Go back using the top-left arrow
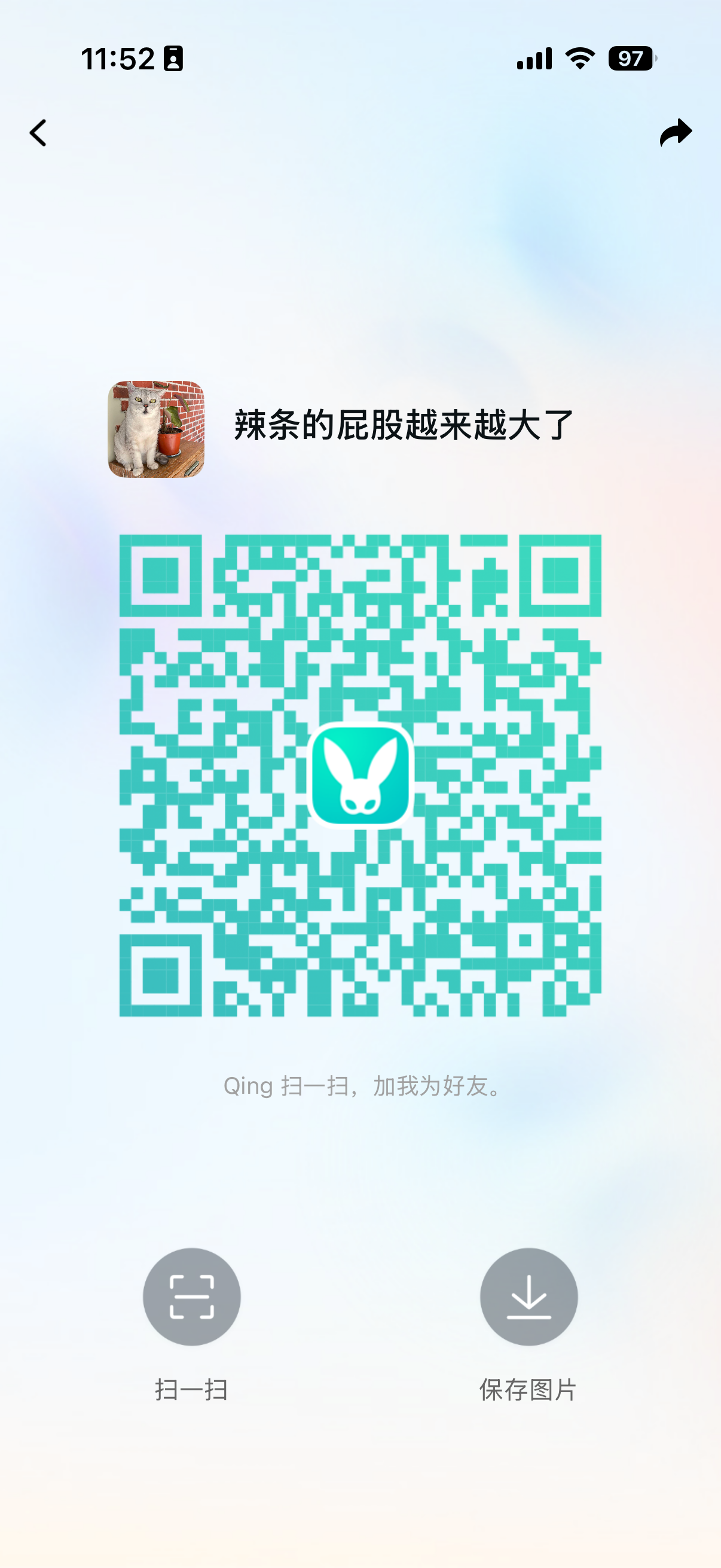Viewport: 721px width, 1568px height. (x=38, y=133)
